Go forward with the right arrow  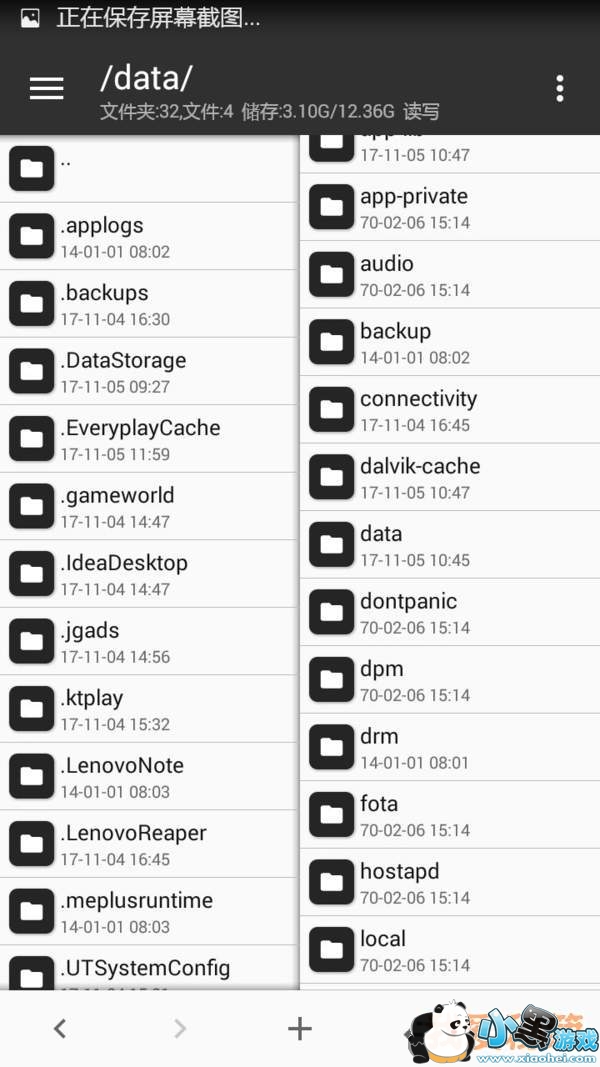pos(180,1028)
